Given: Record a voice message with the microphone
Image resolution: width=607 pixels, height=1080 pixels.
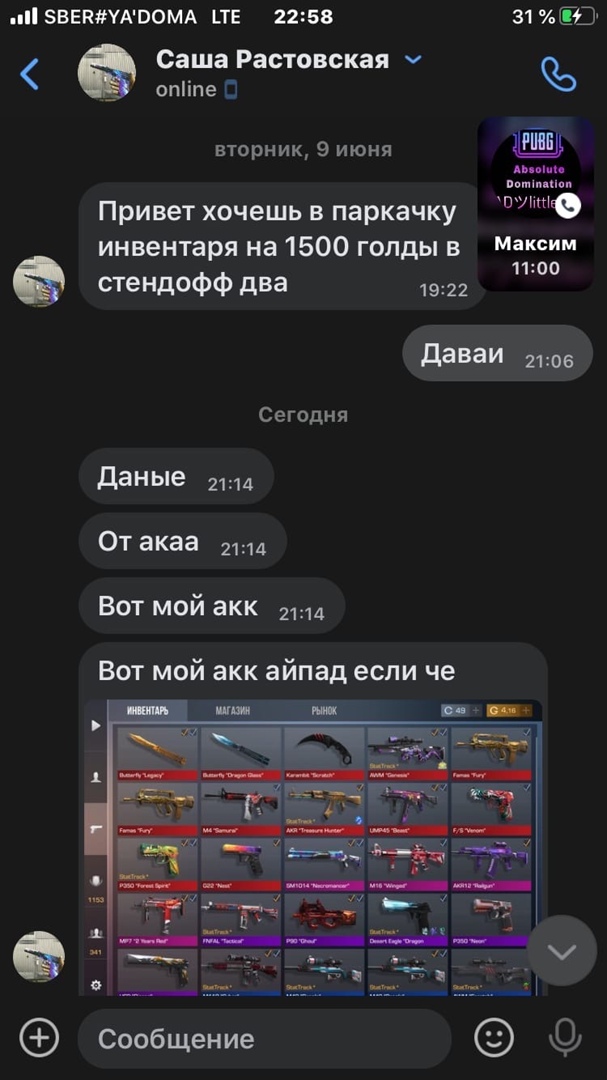Looking at the screenshot, I should coord(565,1038).
